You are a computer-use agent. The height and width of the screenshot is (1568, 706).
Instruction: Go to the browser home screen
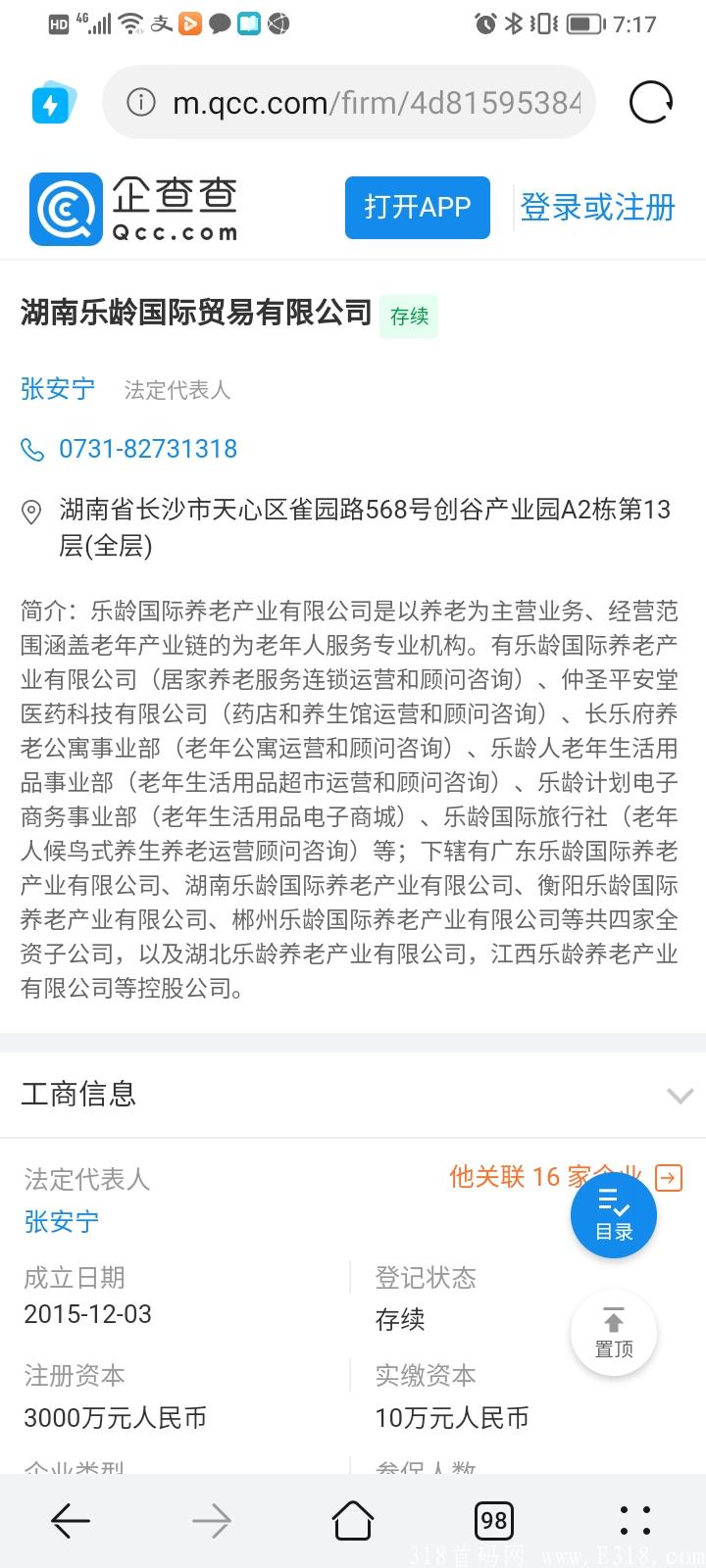pos(353,1521)
